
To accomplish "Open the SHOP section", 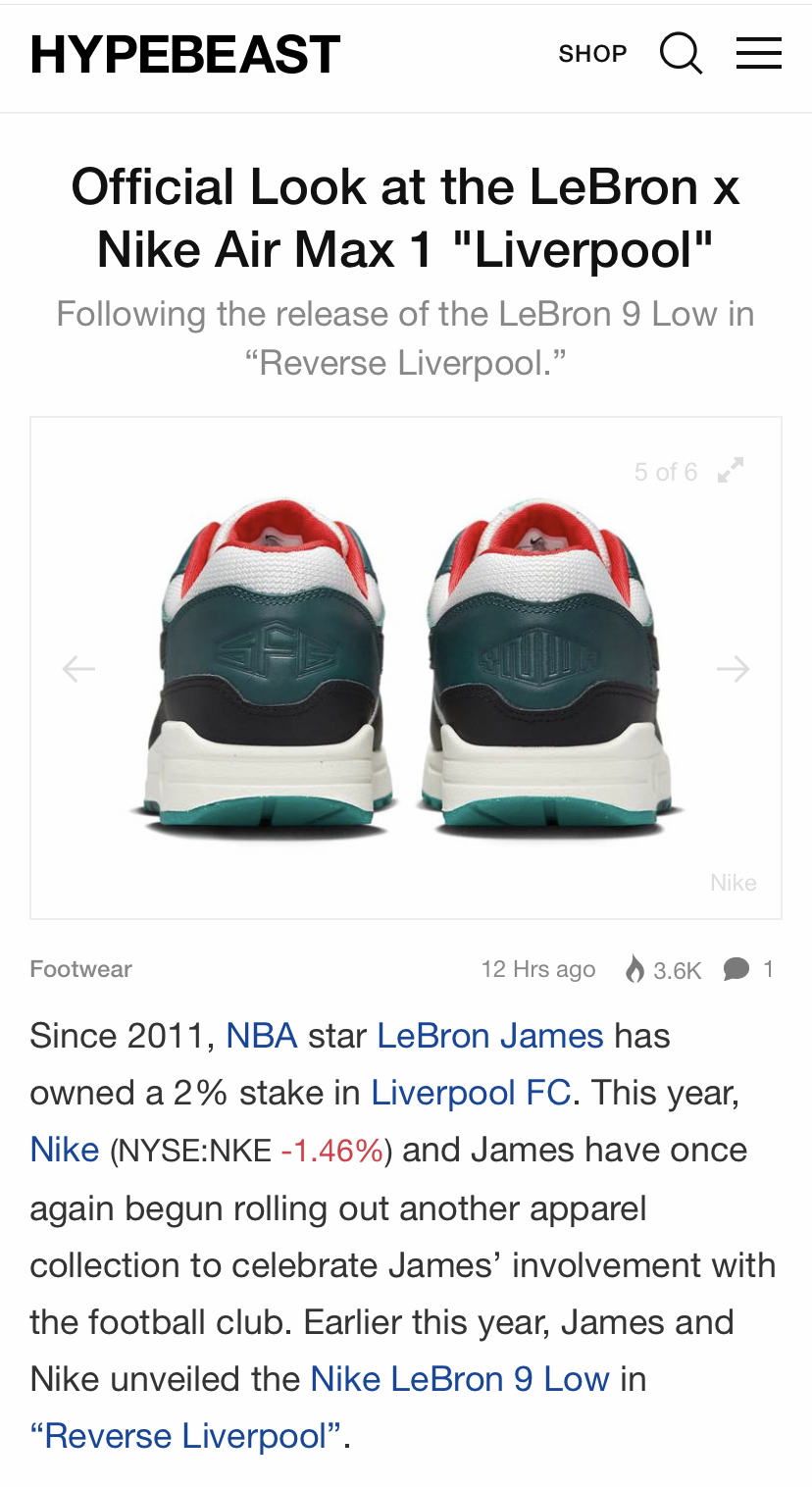I will pos(592,54).
